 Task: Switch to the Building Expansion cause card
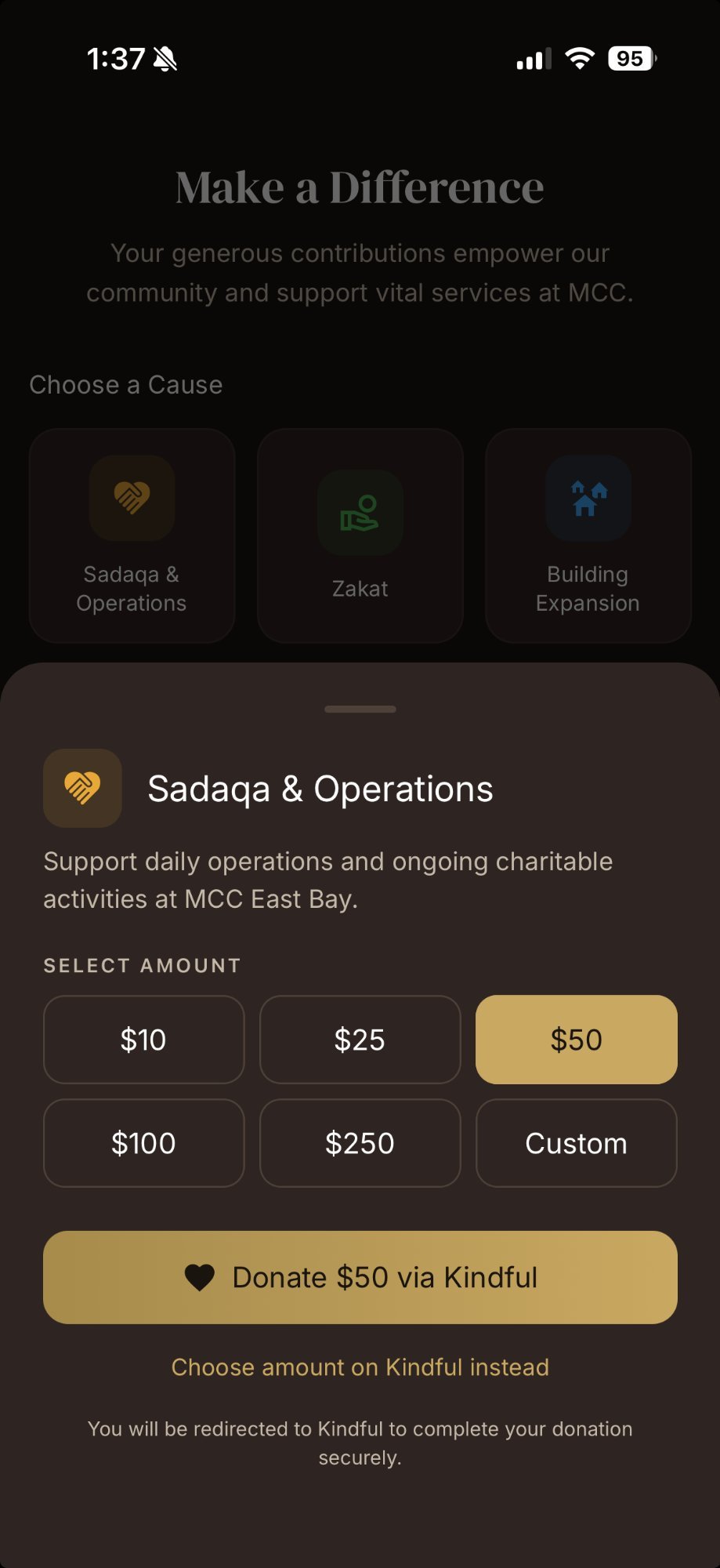(x=588, y=535)
